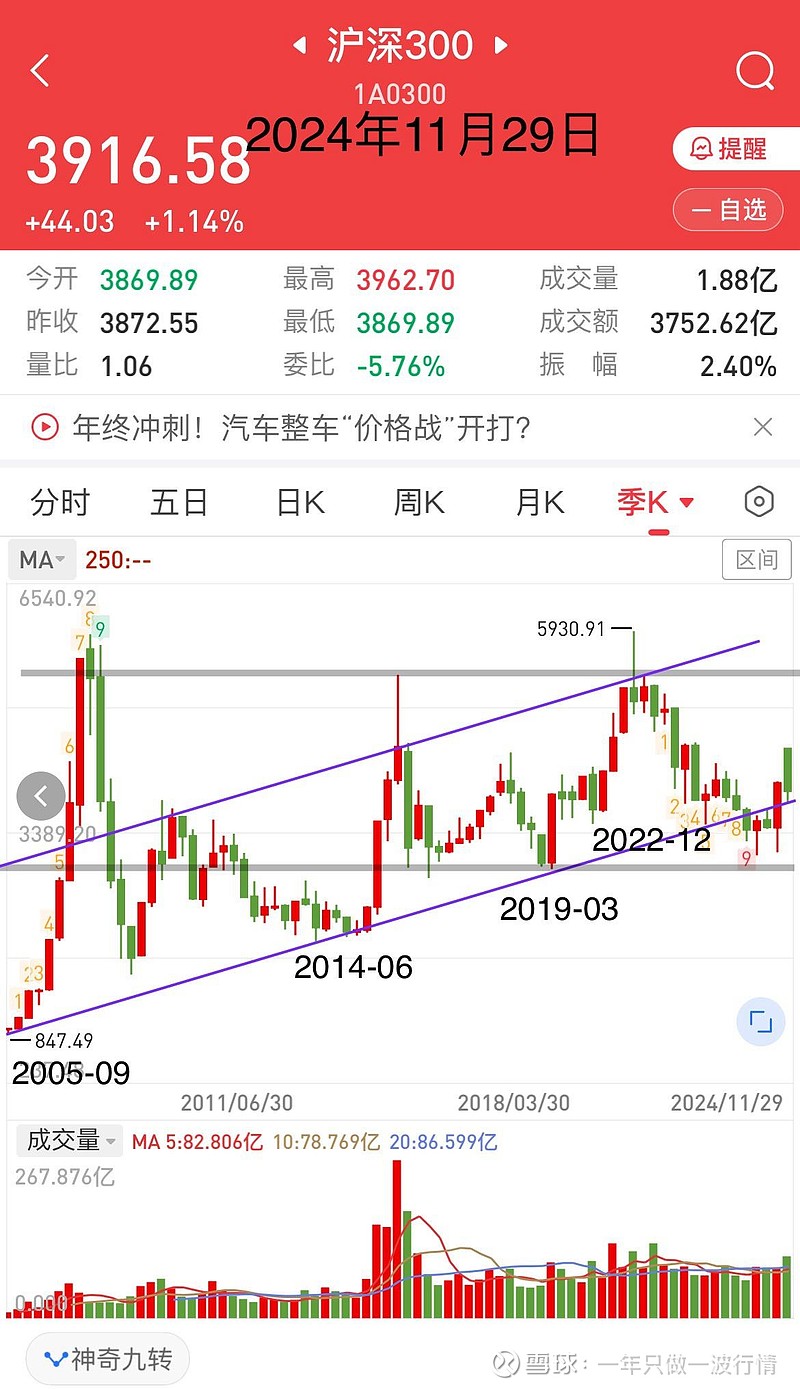Screen dimensions: 800x1389
Task: Select the 月K tab
Action: point(540,502)
